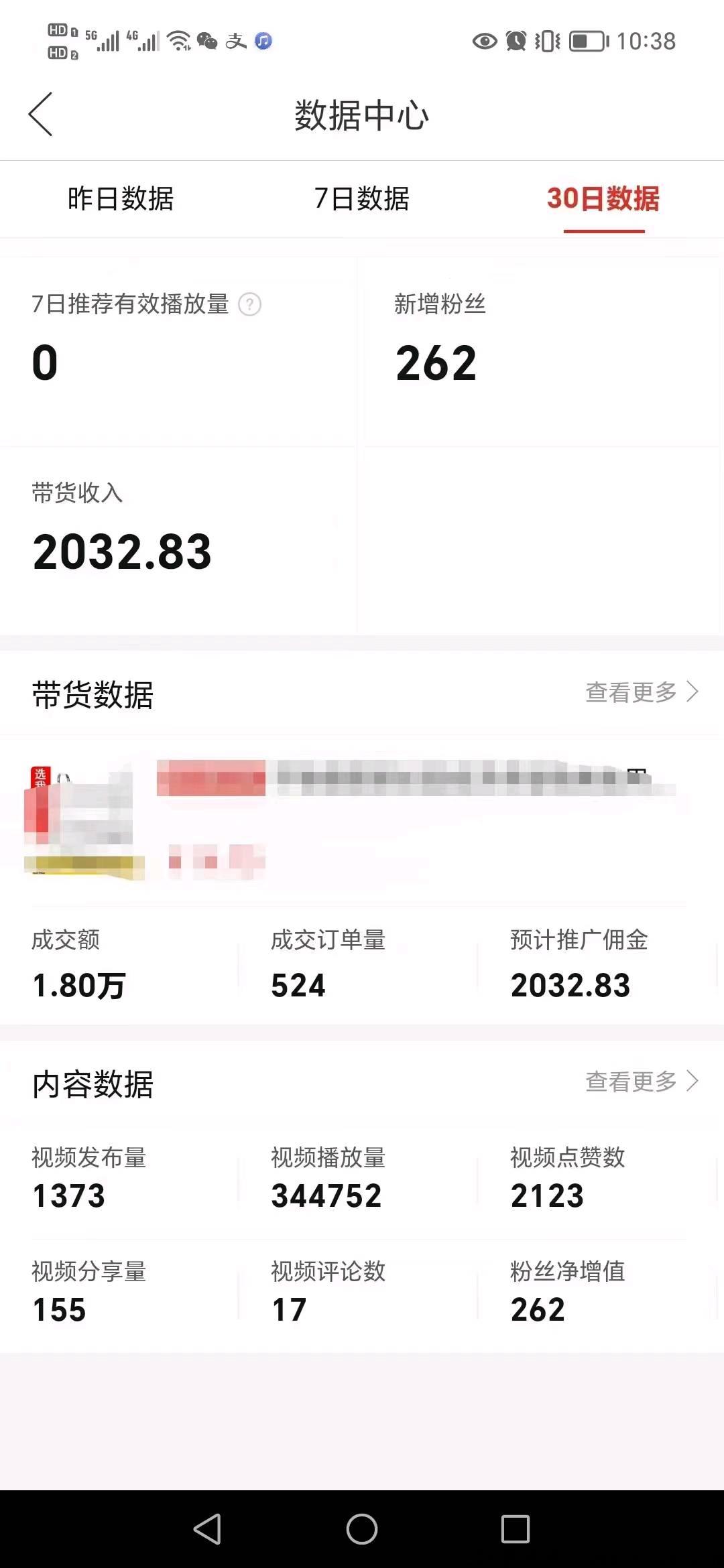Tap the back arrow on 数据中心 page
The width and height of the screenshot is (724, 1568).
pyautogui.click(x=40, y=114)
